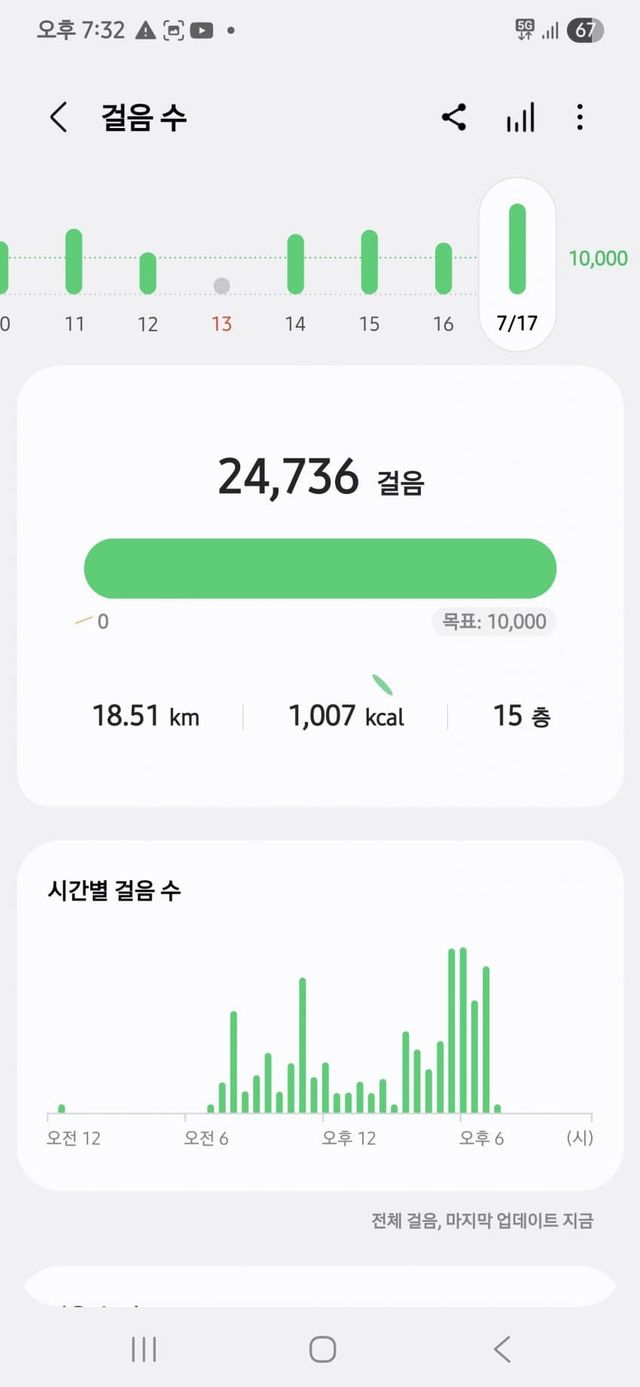Image resolution: width=640 pixels, height=1387 pixels.
Task: Open the bar chart trends icon
Action: 520,118
